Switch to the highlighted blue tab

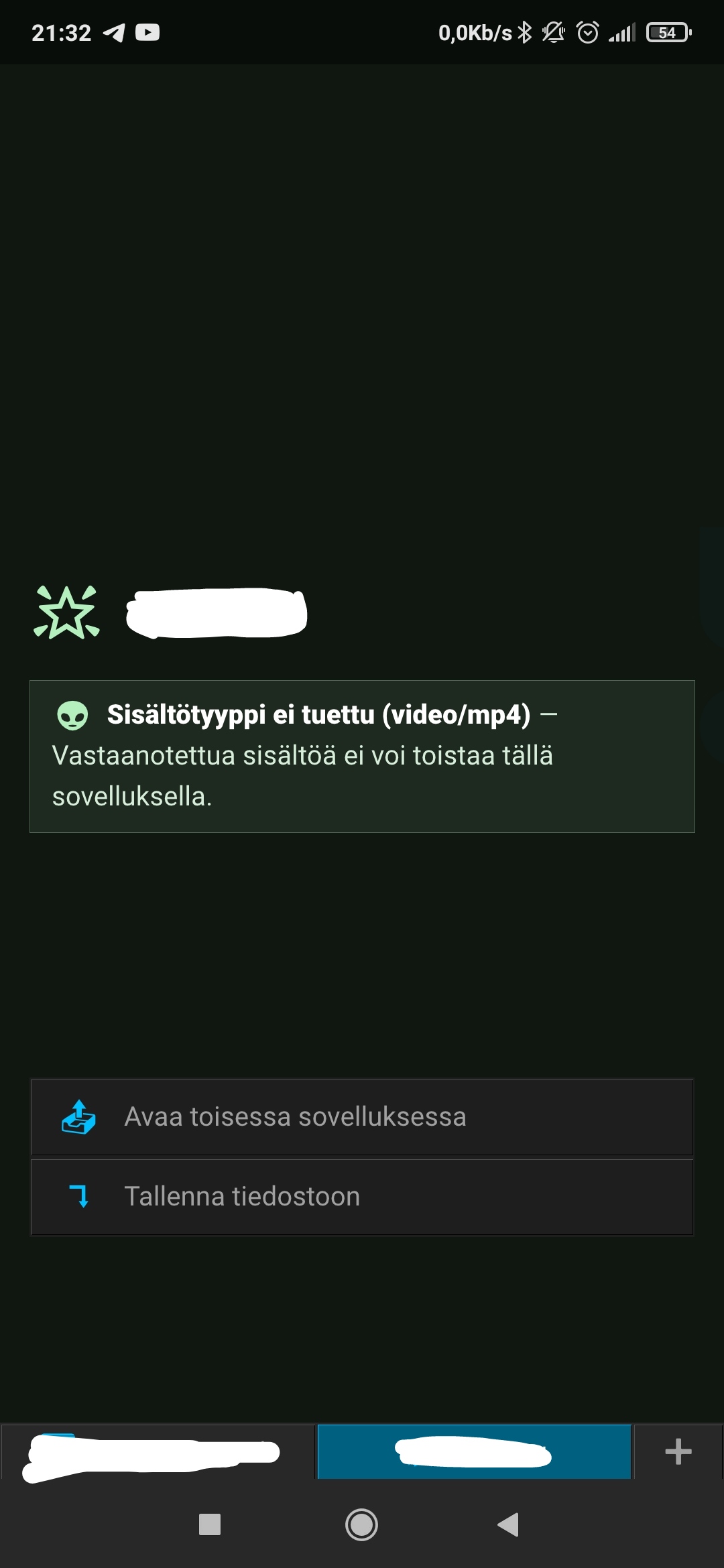474,1451
